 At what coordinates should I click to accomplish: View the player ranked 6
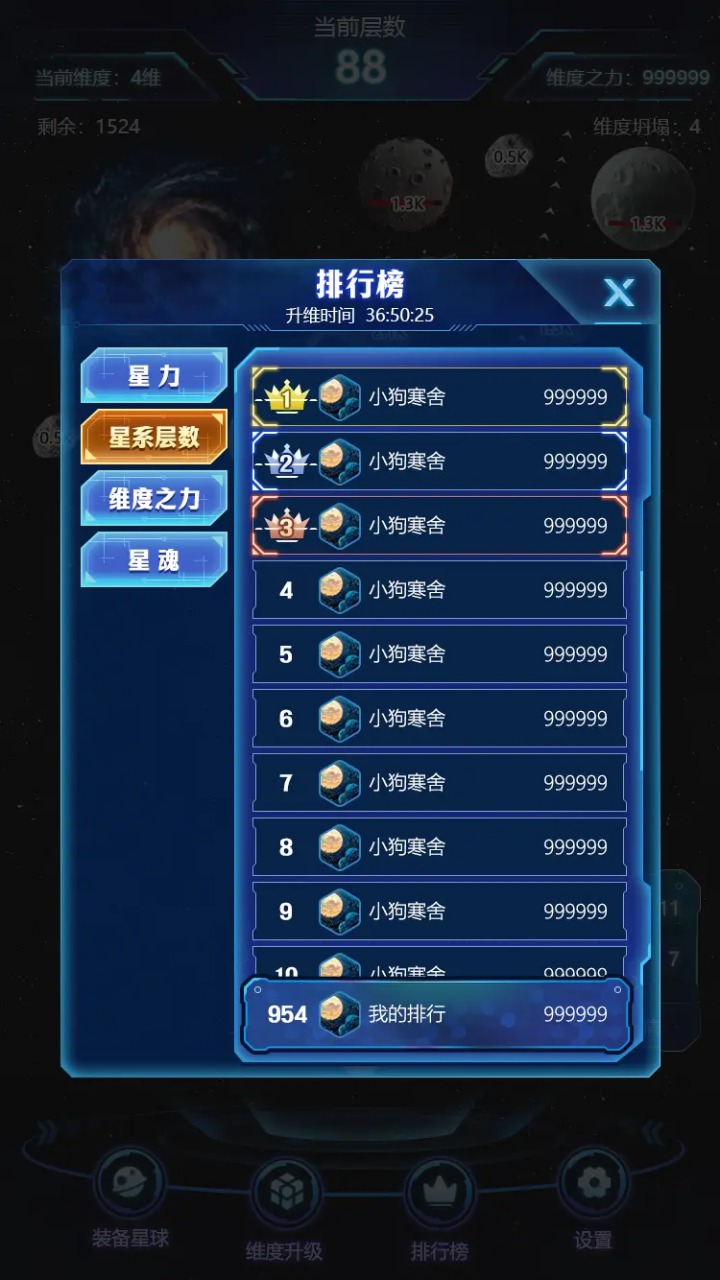[439, 718]
